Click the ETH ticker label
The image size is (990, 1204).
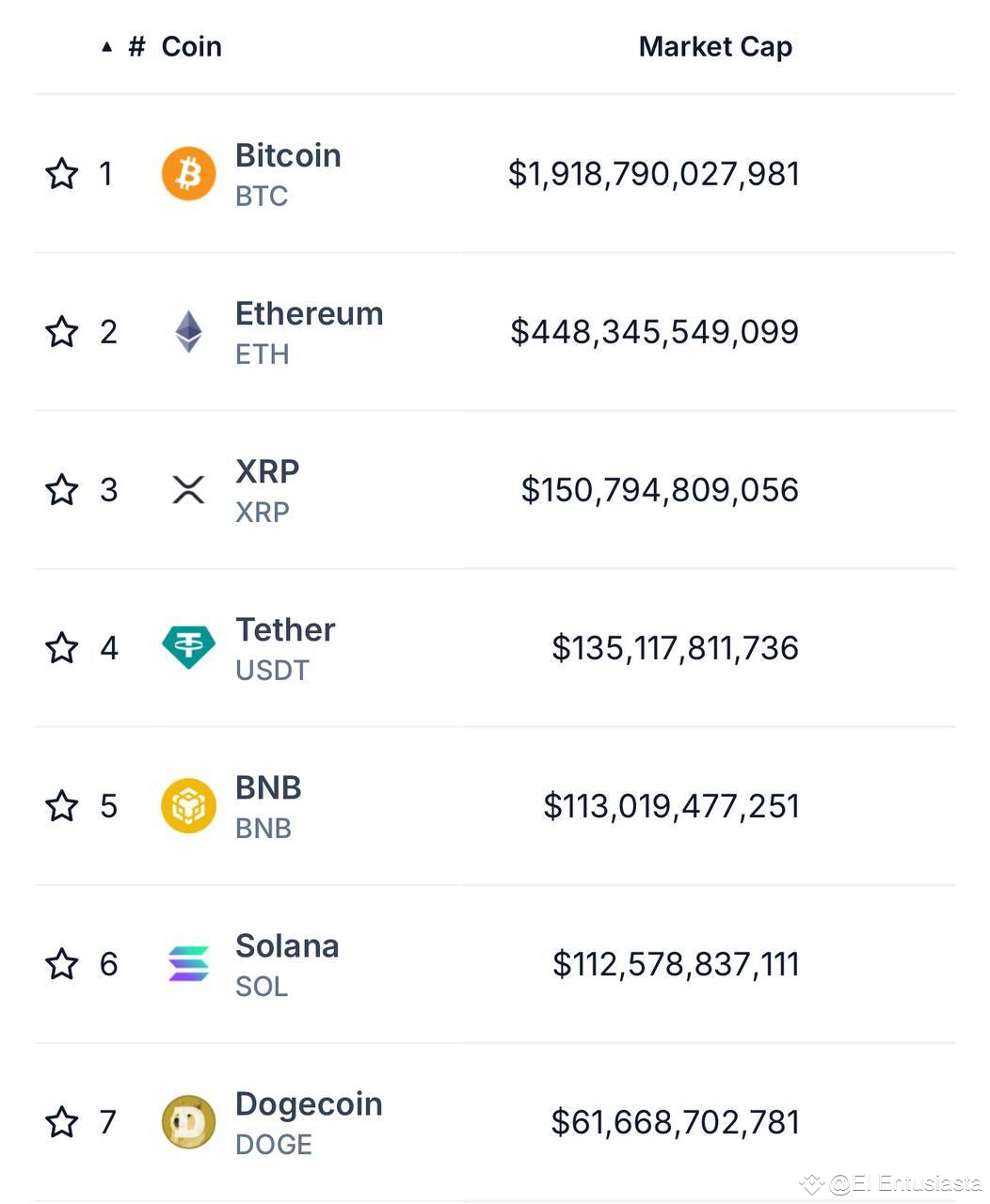[261, 355]
